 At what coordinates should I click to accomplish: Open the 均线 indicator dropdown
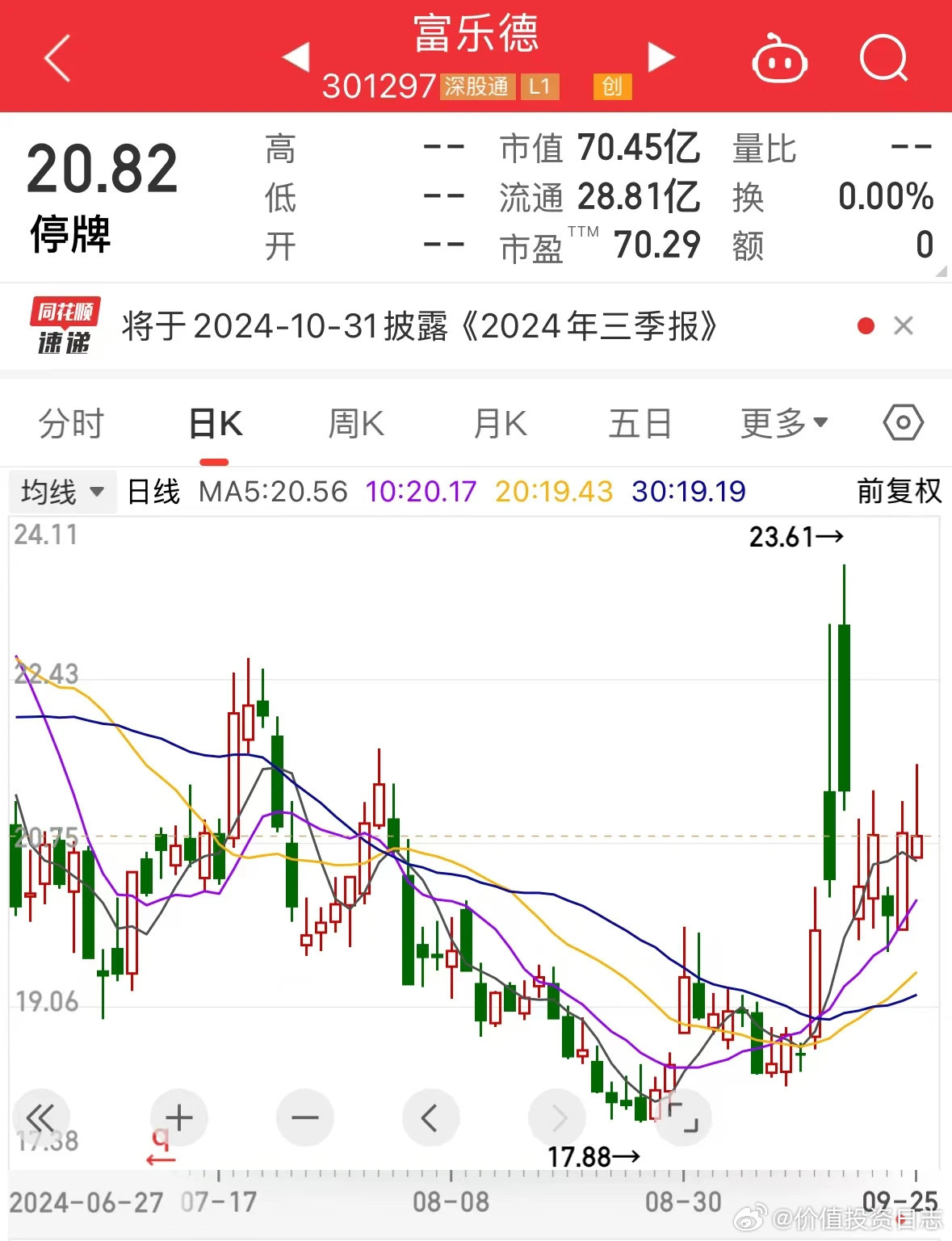click(62, 490)
